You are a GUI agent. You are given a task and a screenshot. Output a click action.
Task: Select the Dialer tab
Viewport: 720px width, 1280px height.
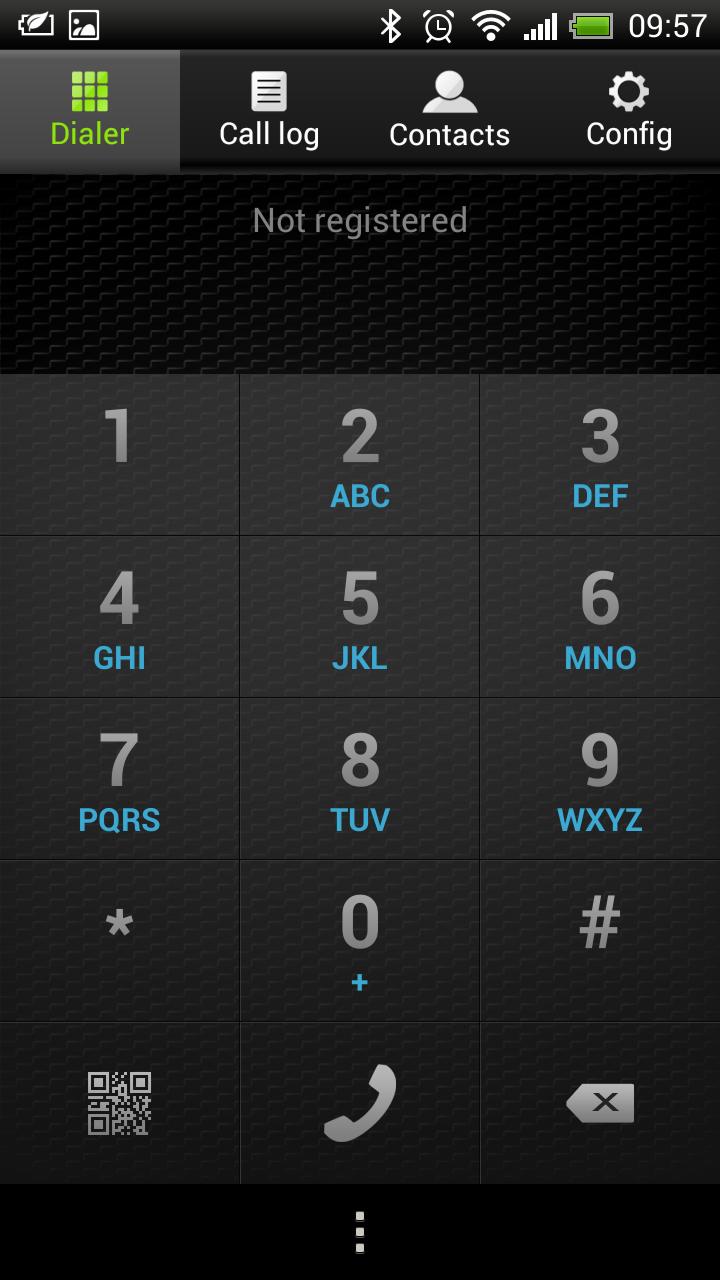click(x=90, y=111)
